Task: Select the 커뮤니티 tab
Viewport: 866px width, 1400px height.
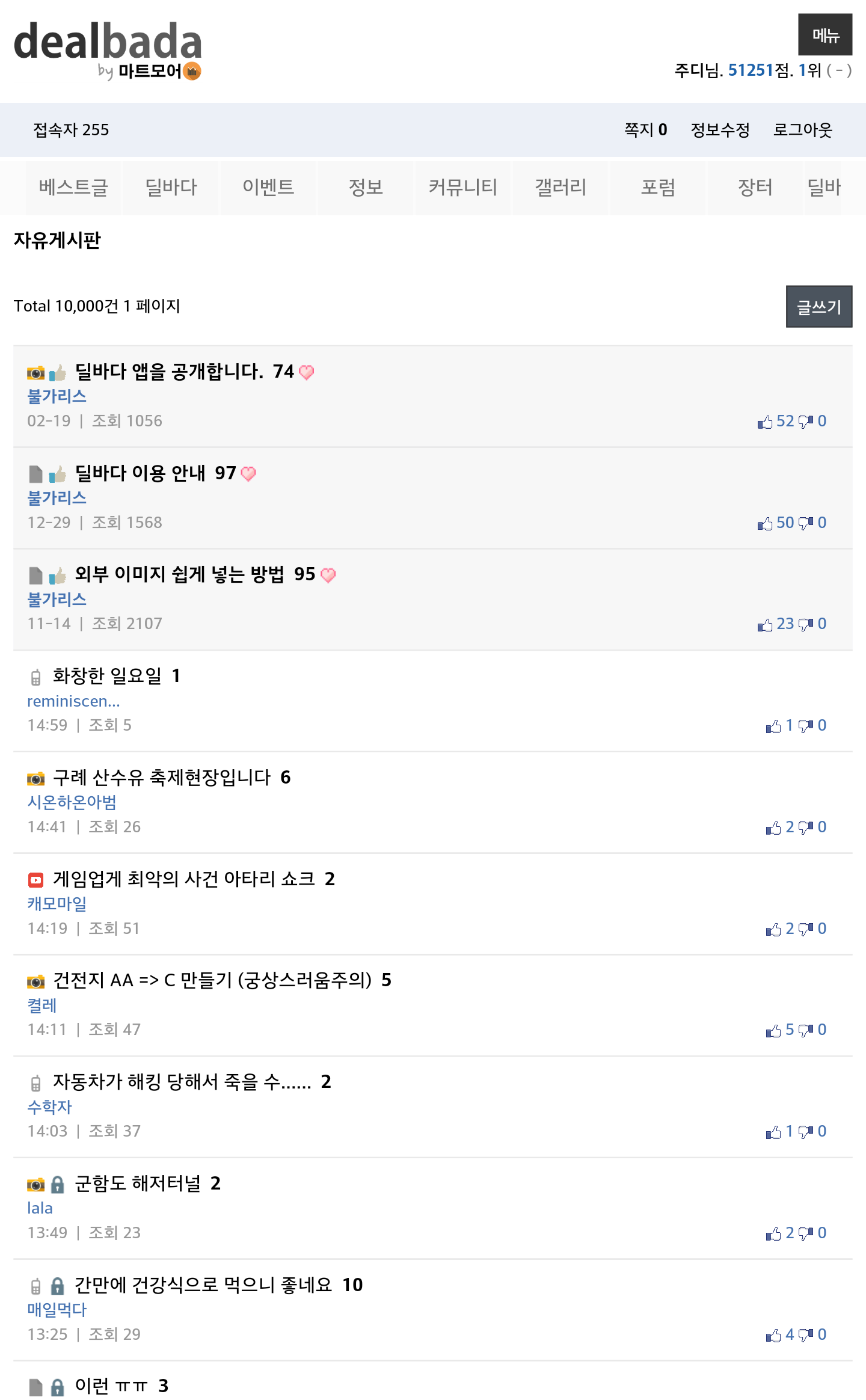Action: [x=463, y=188]
